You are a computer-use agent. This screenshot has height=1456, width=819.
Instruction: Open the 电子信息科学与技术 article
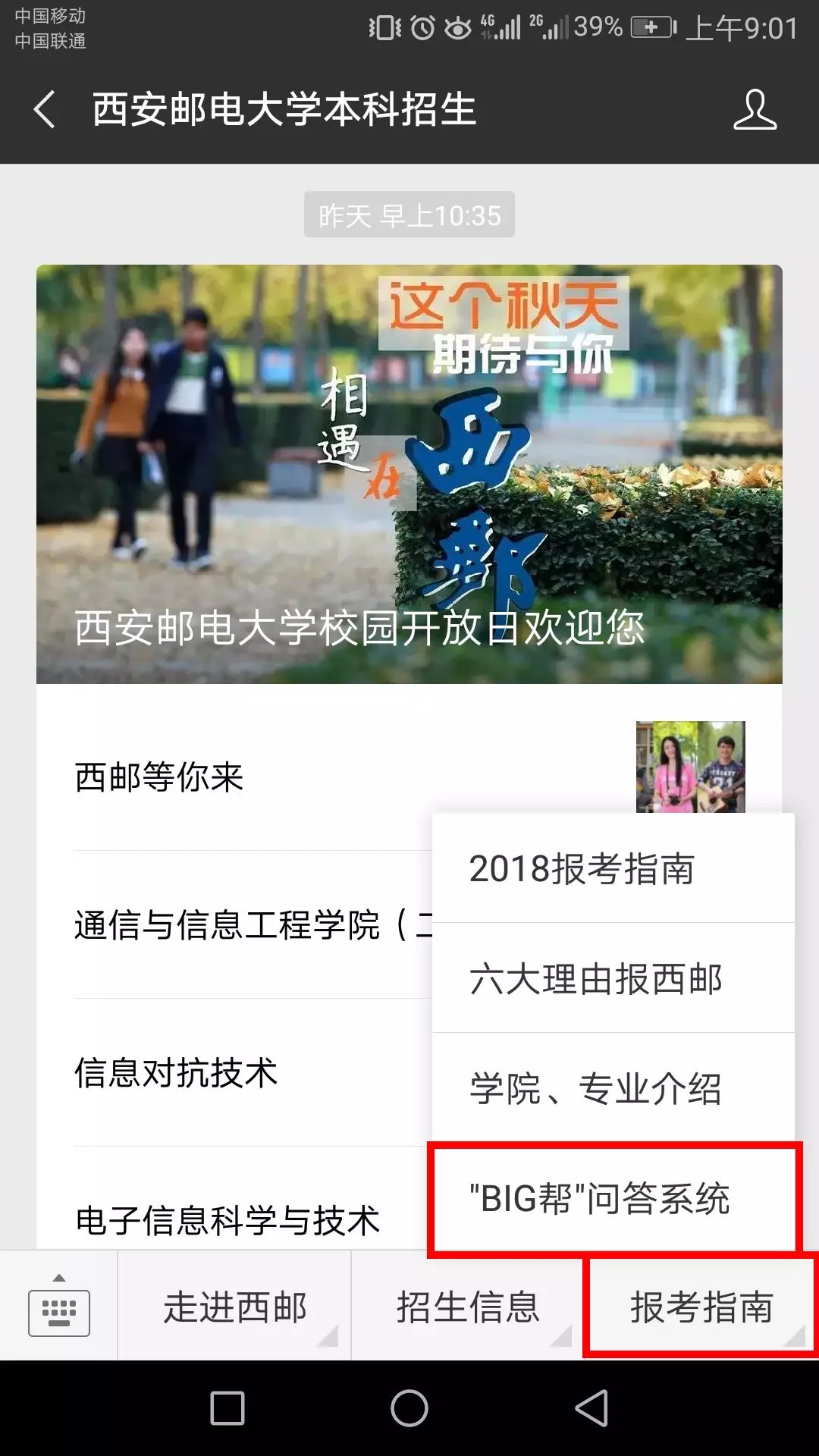coord(227,1219)
